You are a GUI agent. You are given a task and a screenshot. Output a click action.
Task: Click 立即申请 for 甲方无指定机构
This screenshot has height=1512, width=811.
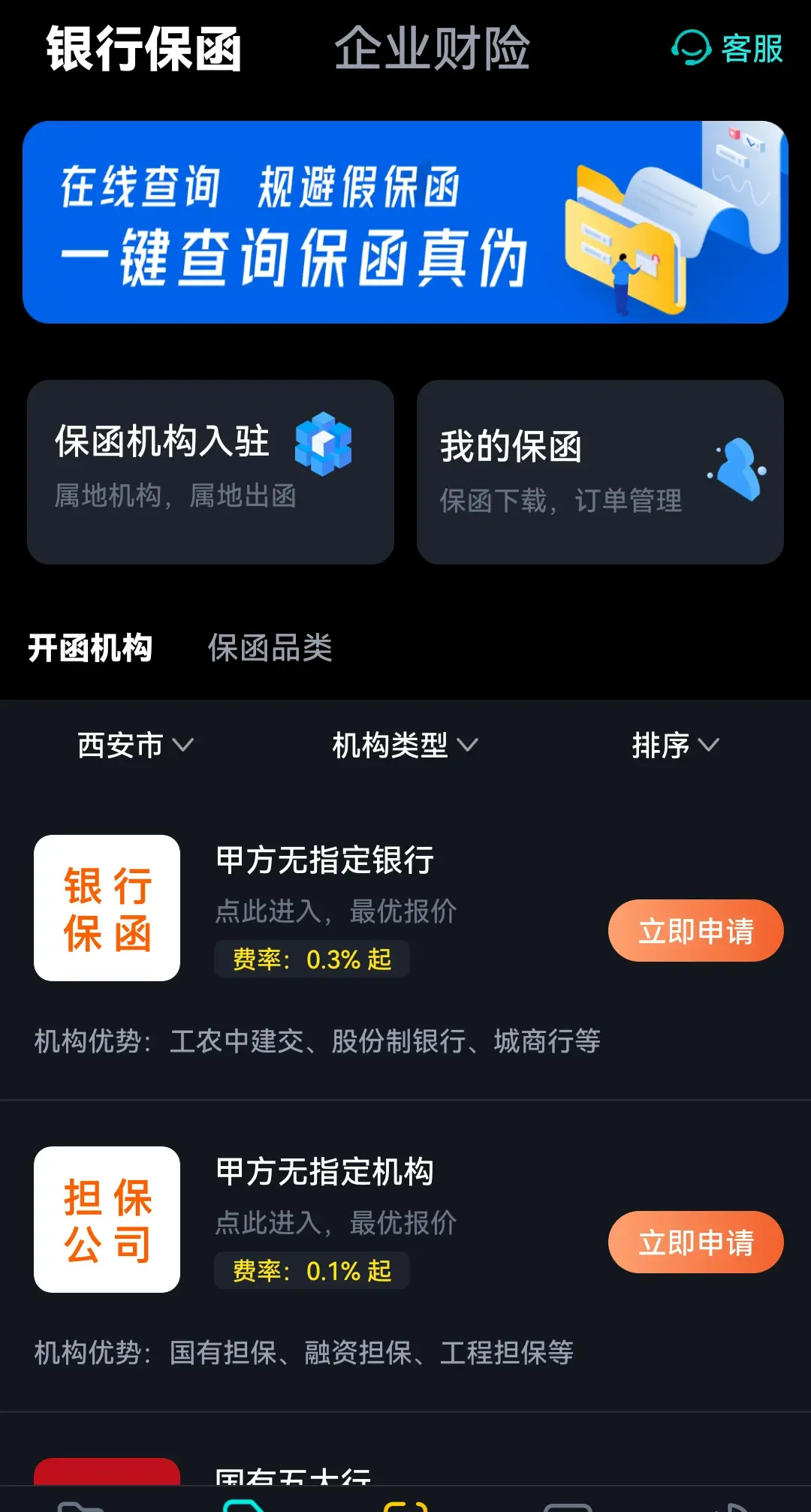click(x=695, y=1242)
